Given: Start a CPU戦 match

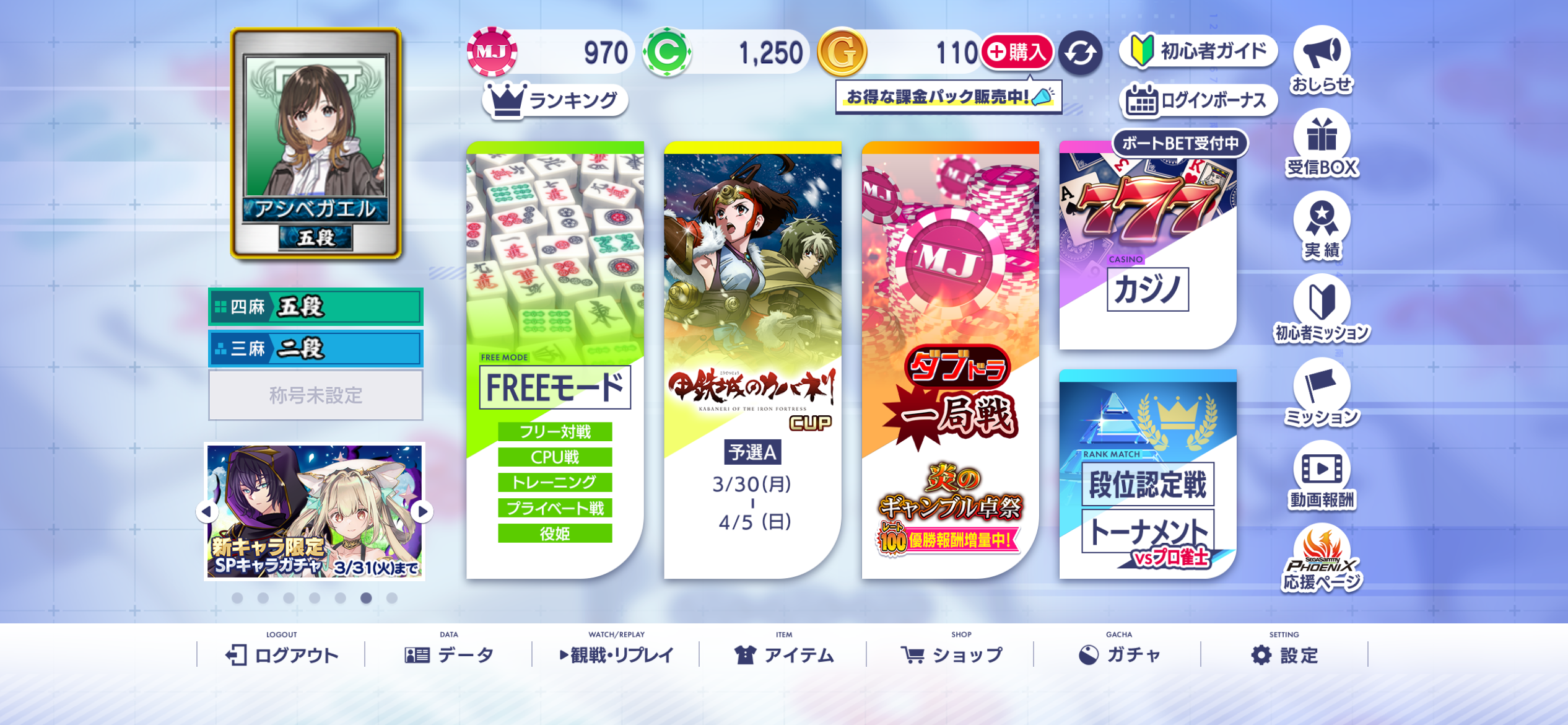Looking at the screenshot, I should click(x=555, y=457).
